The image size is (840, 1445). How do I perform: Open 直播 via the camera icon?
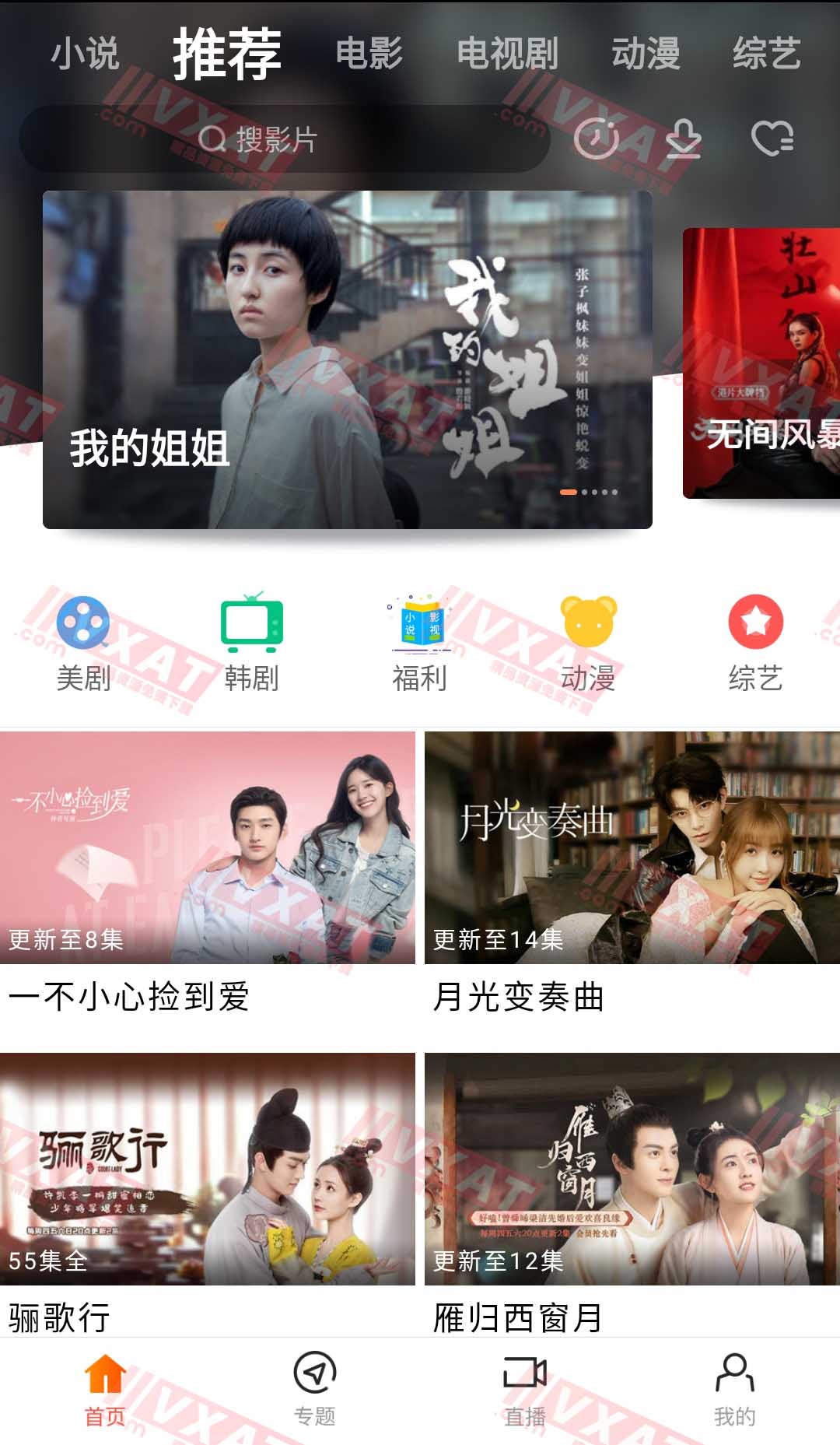point(525,1372)
